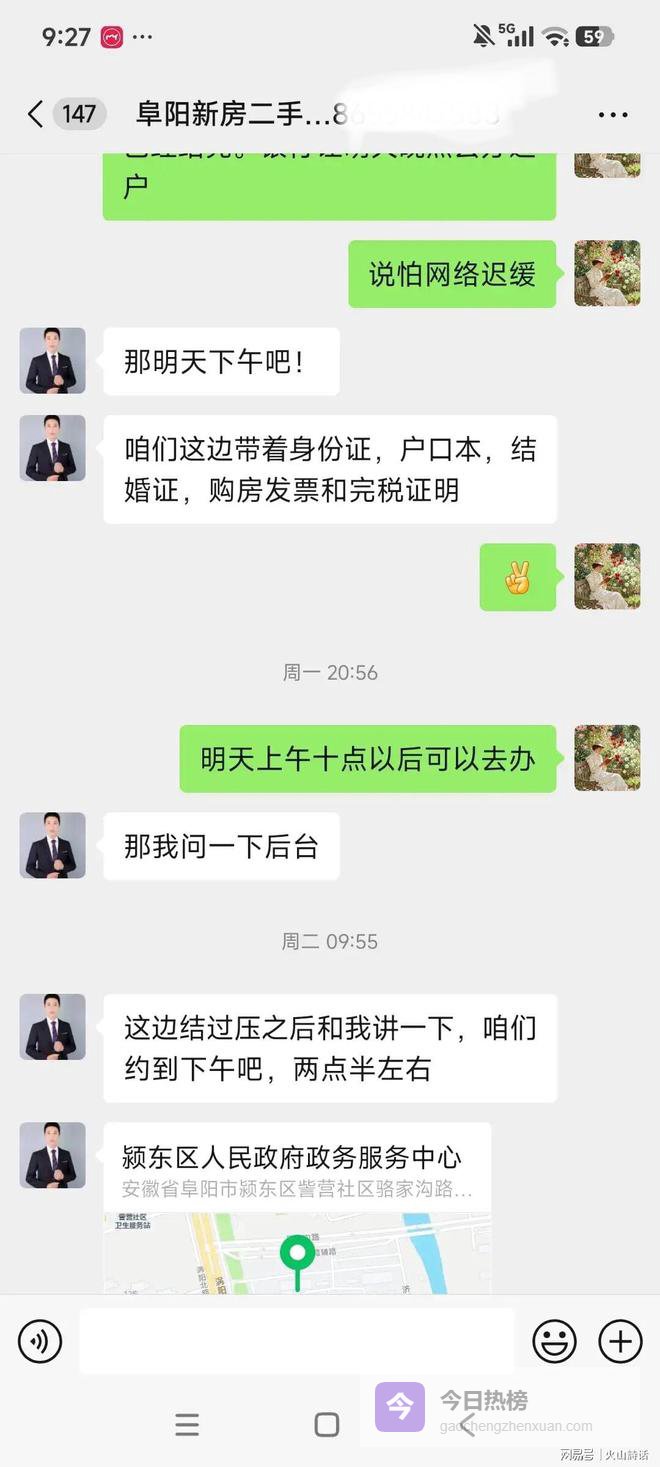
Task: Open the chat info overflow menu
Action: tap(612, 115)
